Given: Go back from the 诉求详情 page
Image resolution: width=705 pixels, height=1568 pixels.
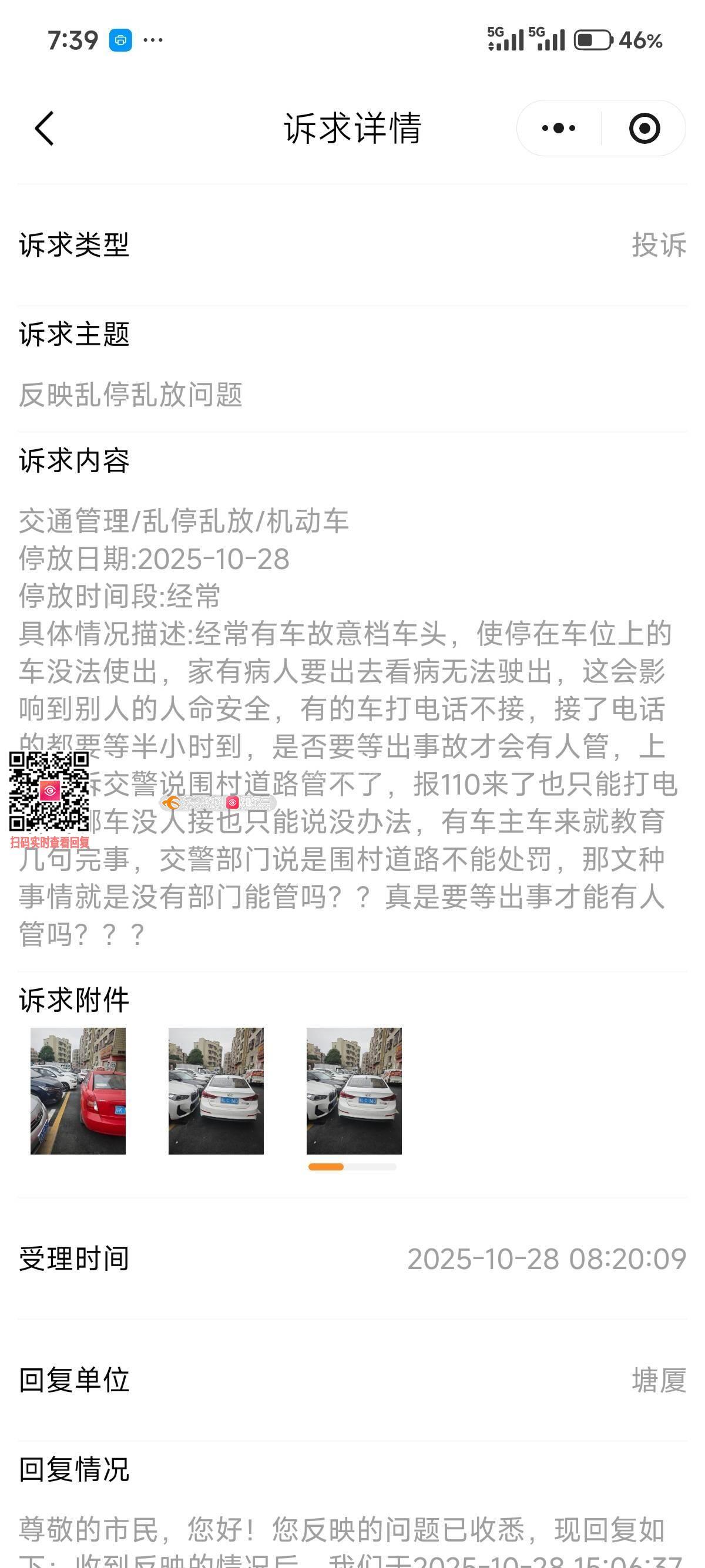Looking at the screenshot, I should [45, 129].
